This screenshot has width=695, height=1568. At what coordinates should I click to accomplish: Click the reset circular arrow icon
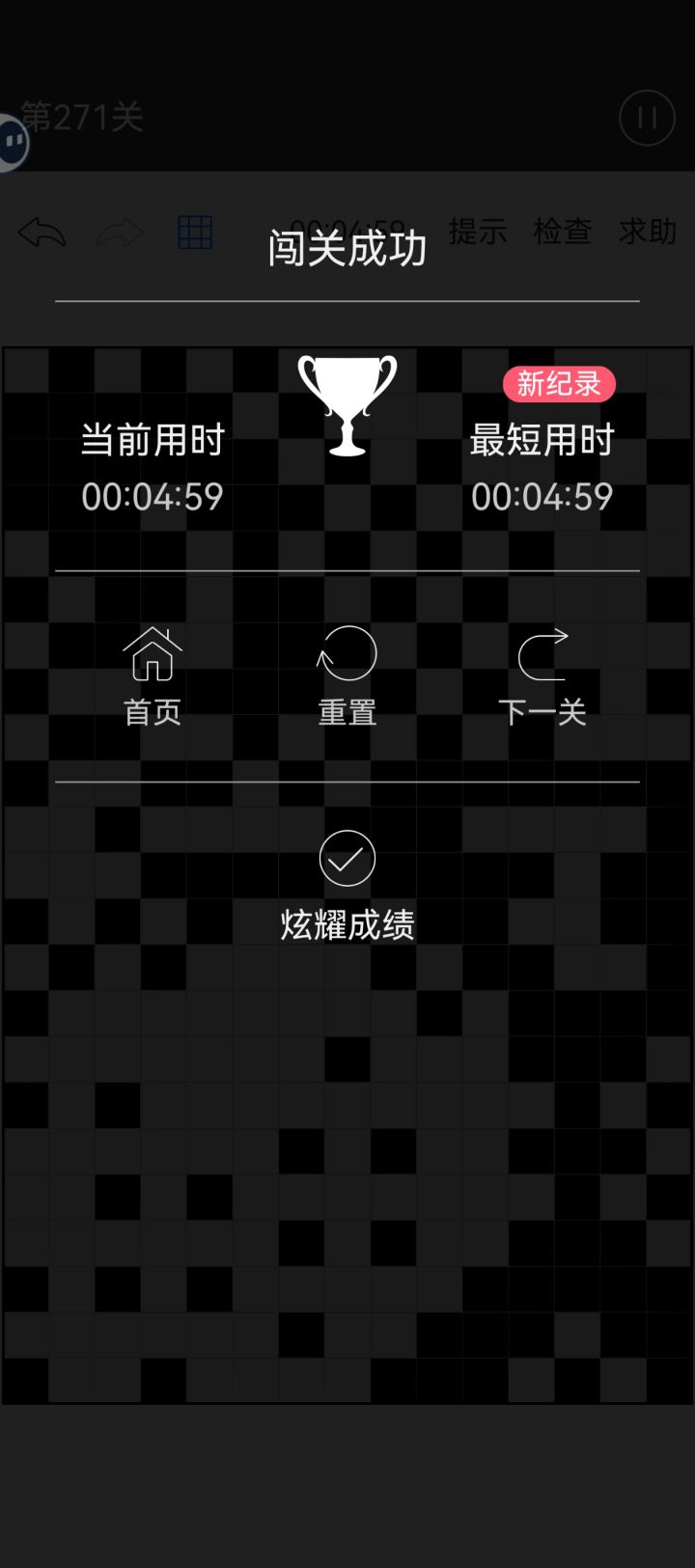click(347, 654)
